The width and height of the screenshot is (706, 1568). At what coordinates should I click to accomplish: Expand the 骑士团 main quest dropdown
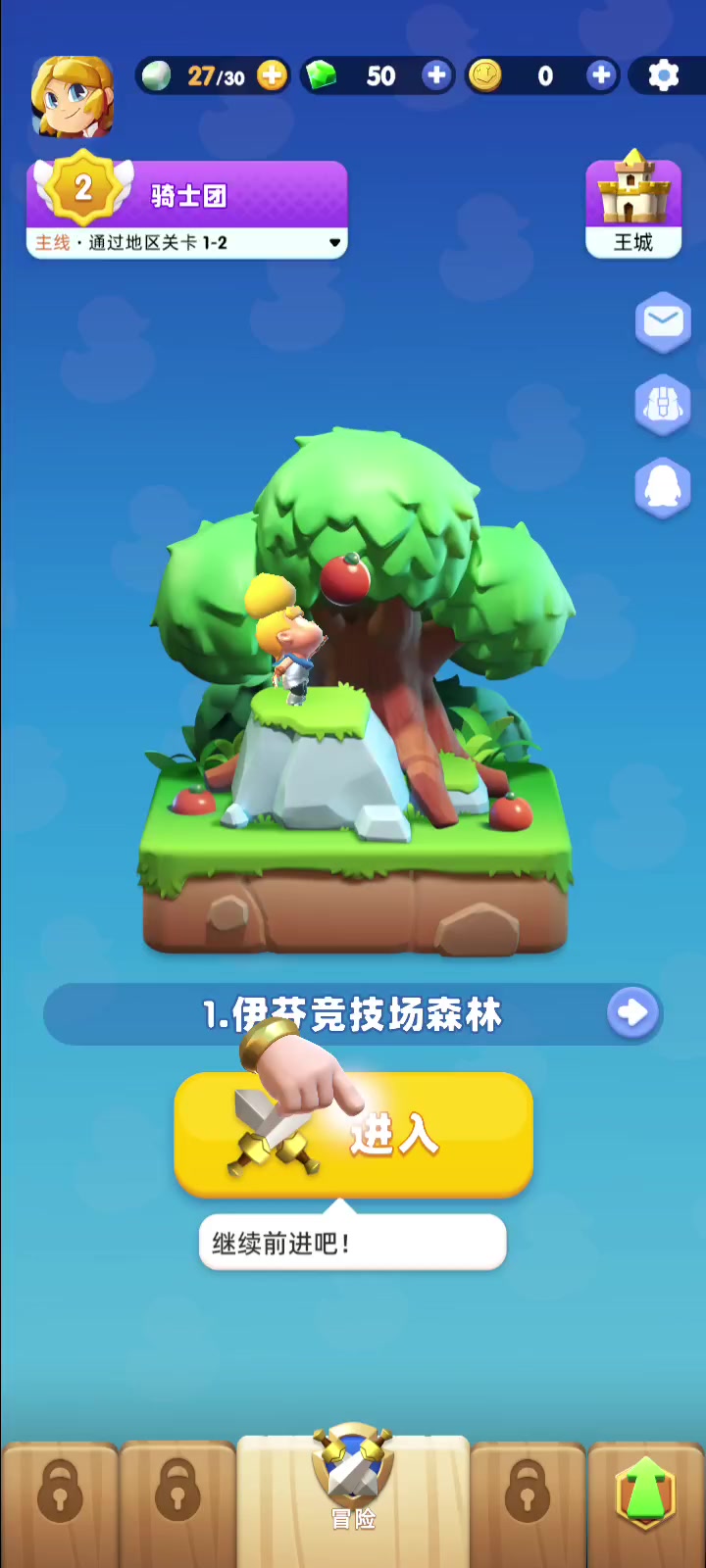(334, 242)
